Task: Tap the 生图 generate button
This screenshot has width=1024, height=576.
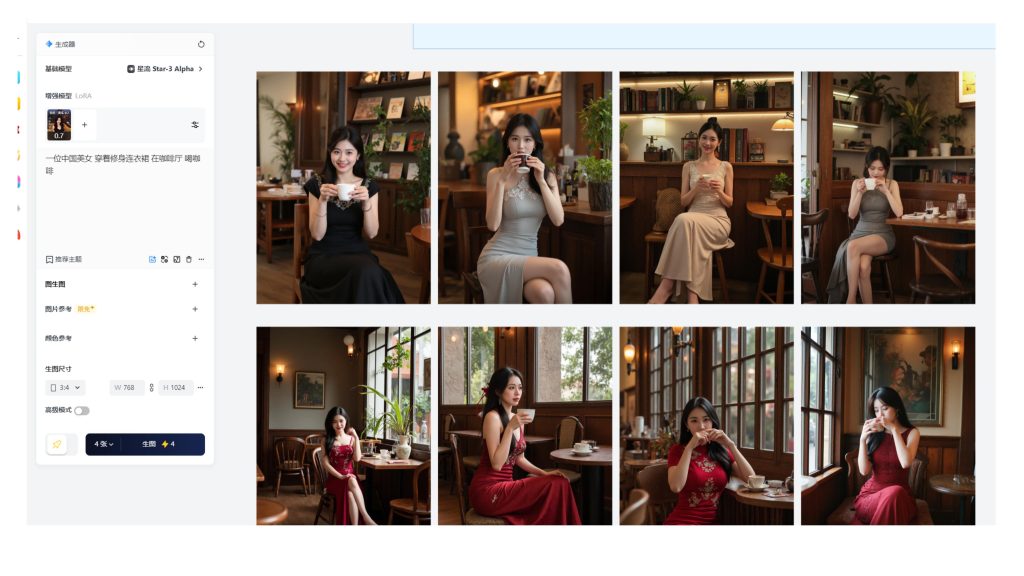Action: click(158, 444)
